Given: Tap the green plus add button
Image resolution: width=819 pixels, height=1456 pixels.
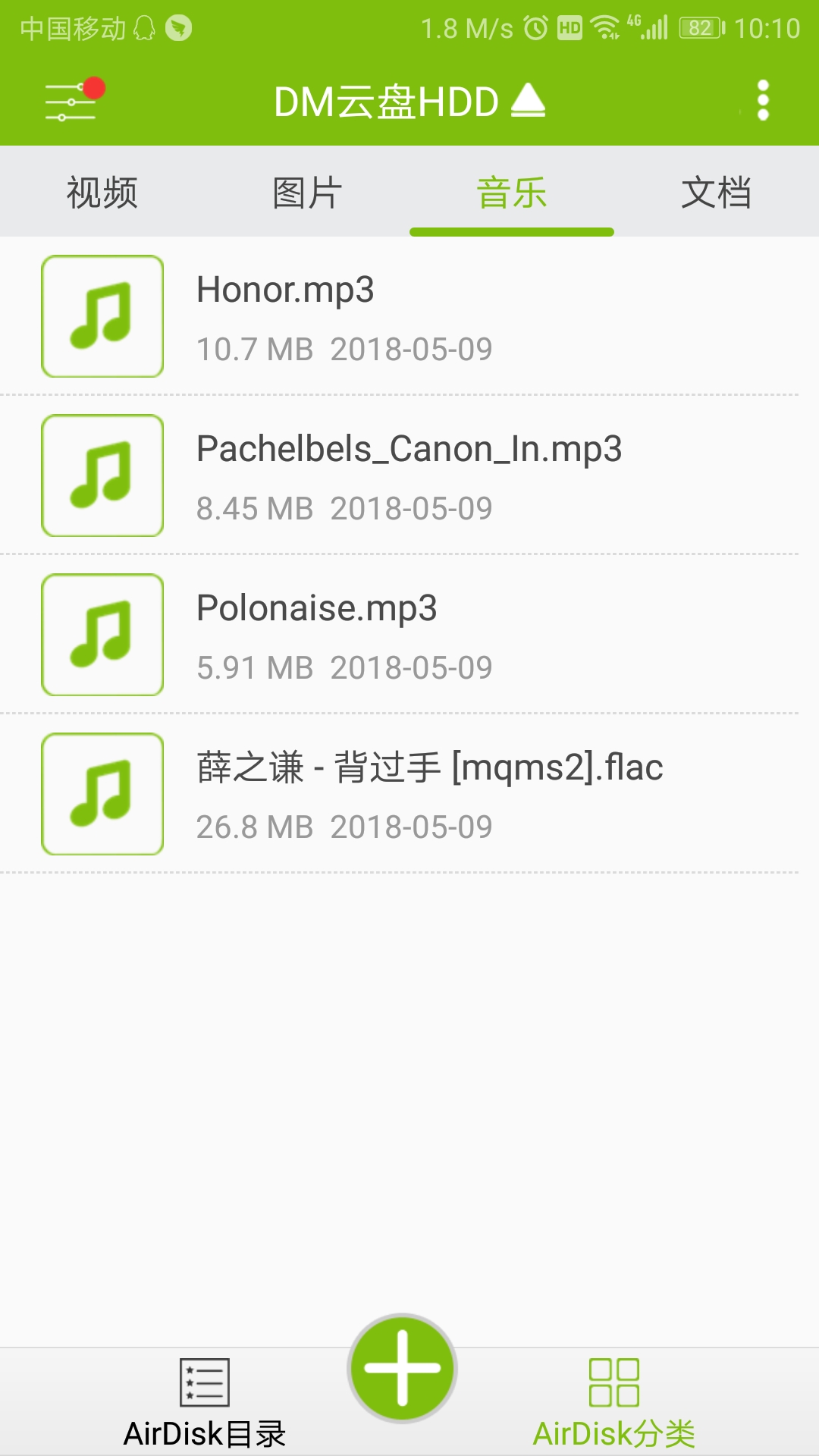Looking at the screenshot, I should pyautogui.click(x=402, y=1368).
